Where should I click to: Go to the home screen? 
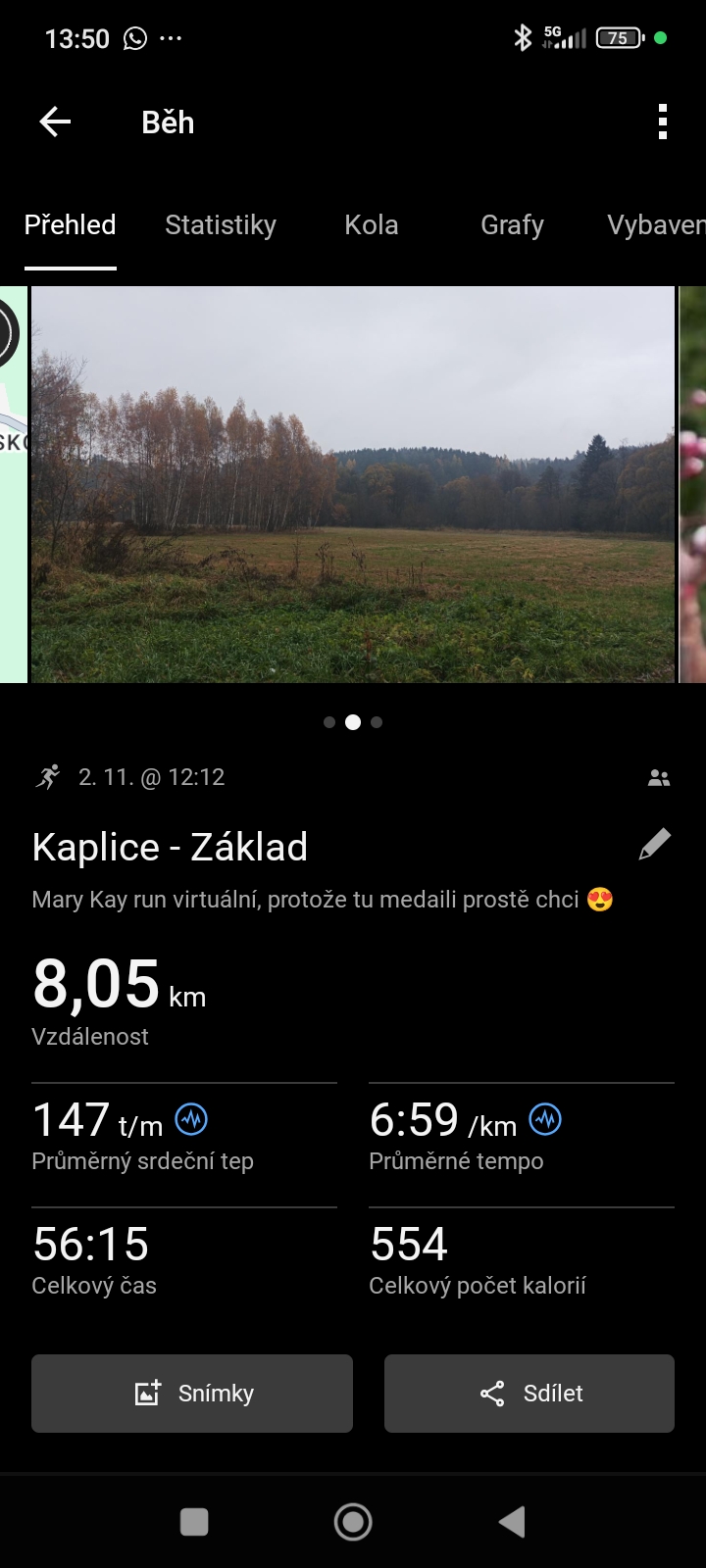(x=353, y=1522)
